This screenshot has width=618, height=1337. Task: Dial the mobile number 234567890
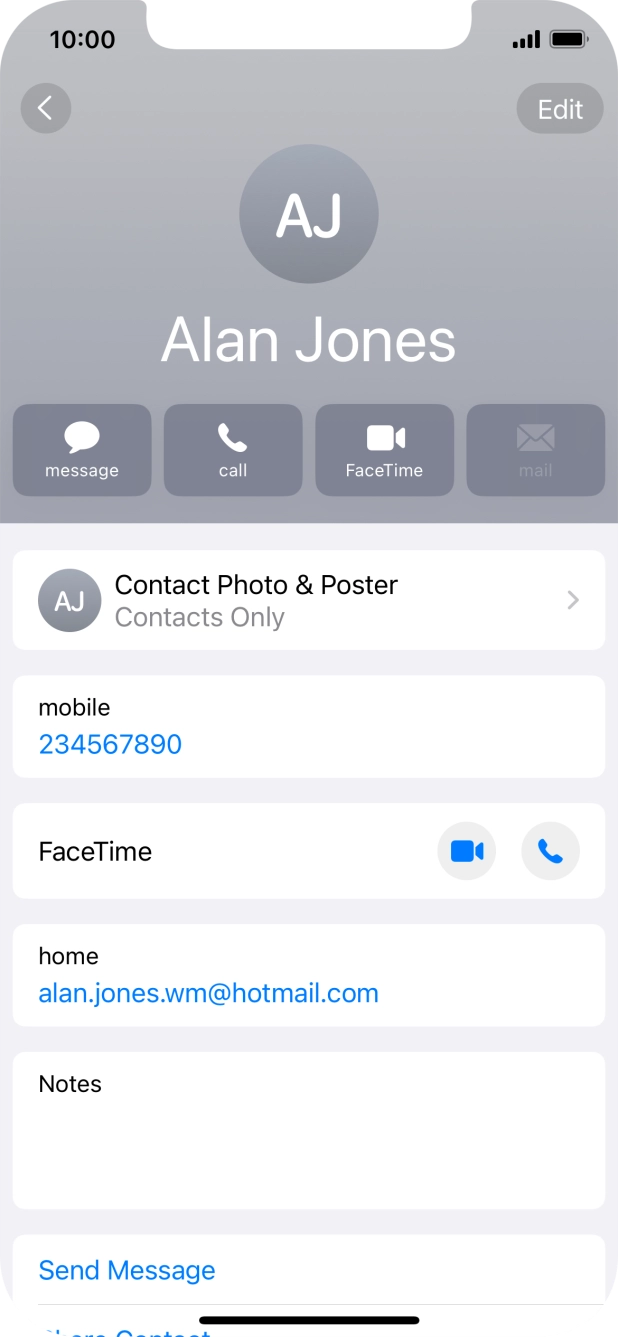point(110,744)
